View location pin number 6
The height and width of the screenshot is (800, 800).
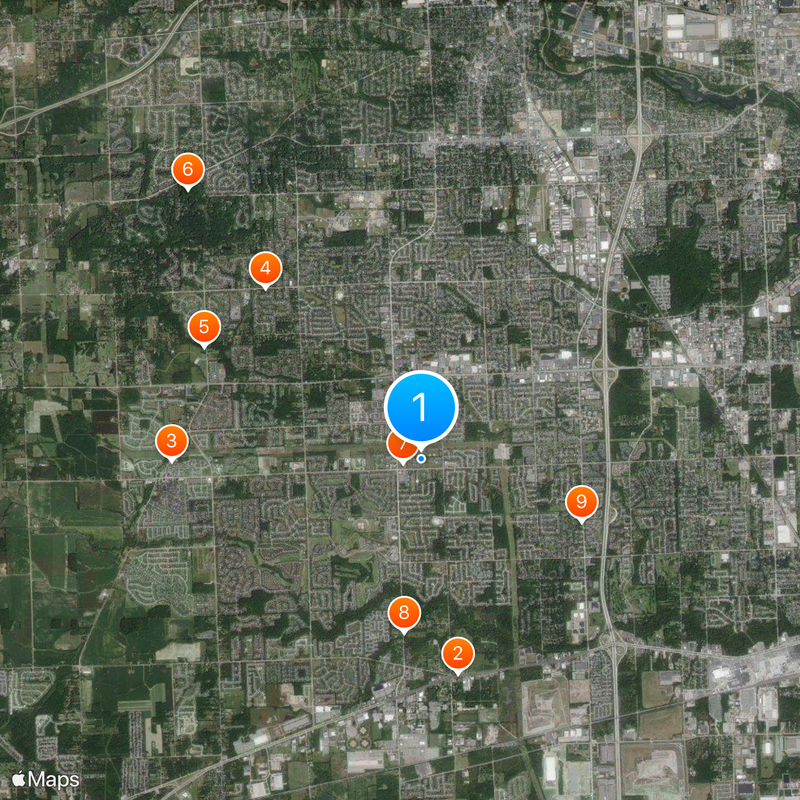point(186,169)
